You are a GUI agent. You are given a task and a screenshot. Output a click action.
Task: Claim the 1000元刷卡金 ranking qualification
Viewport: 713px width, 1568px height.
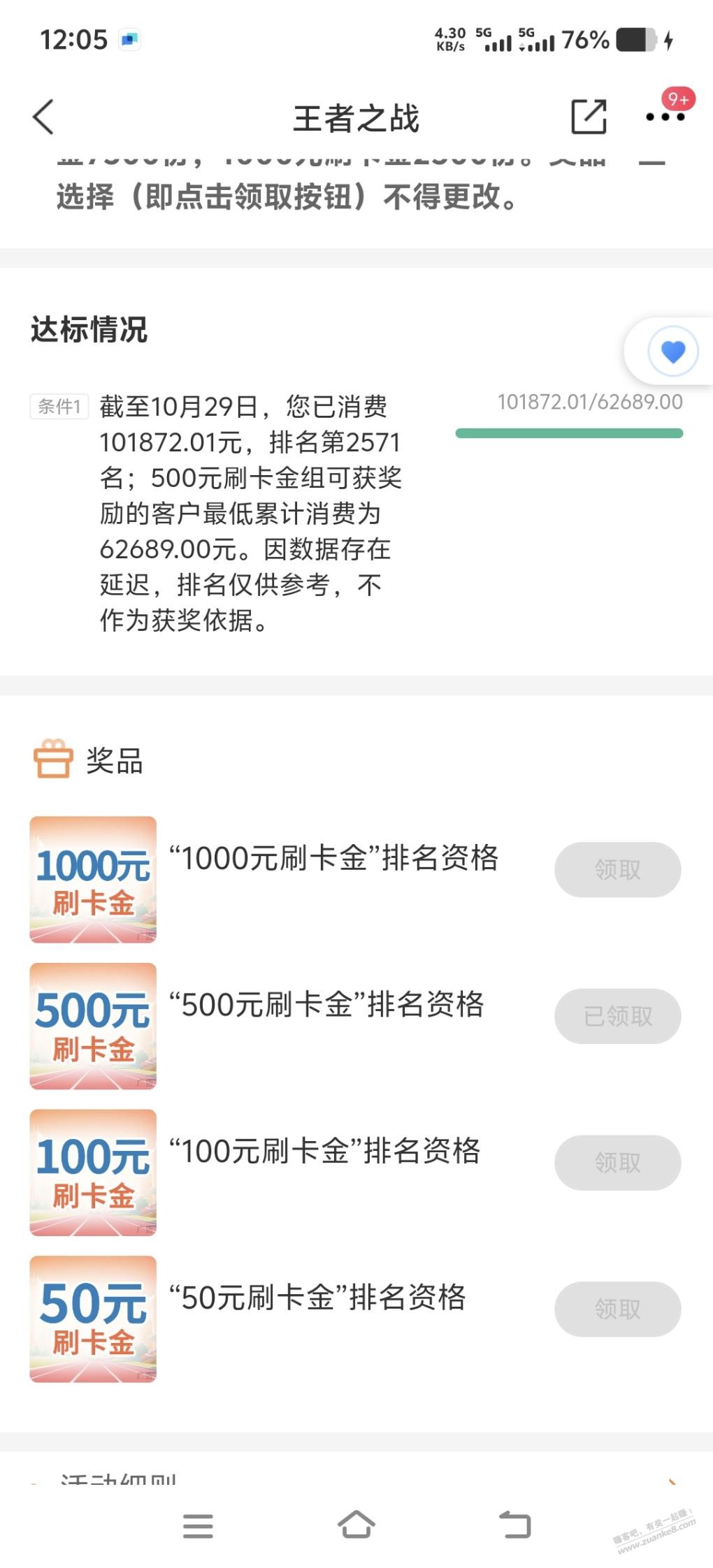click(617, 870)
